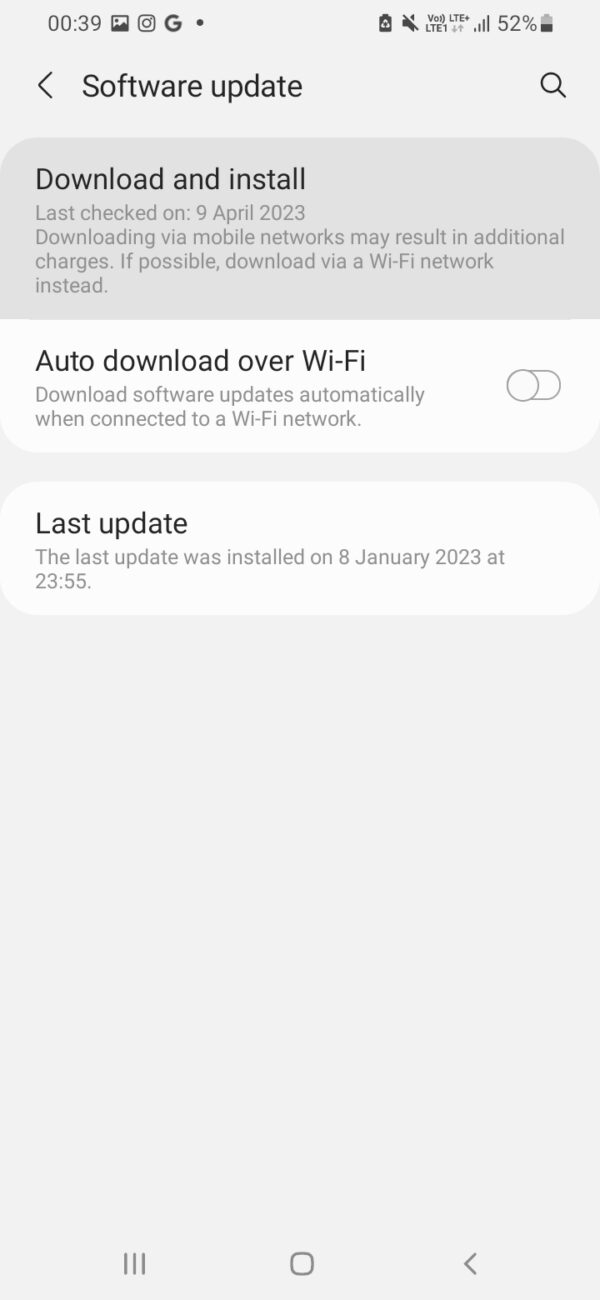This screenshot has height=1300, width=600.
Task: Open the search icon
Action: (x=553, y=86)
